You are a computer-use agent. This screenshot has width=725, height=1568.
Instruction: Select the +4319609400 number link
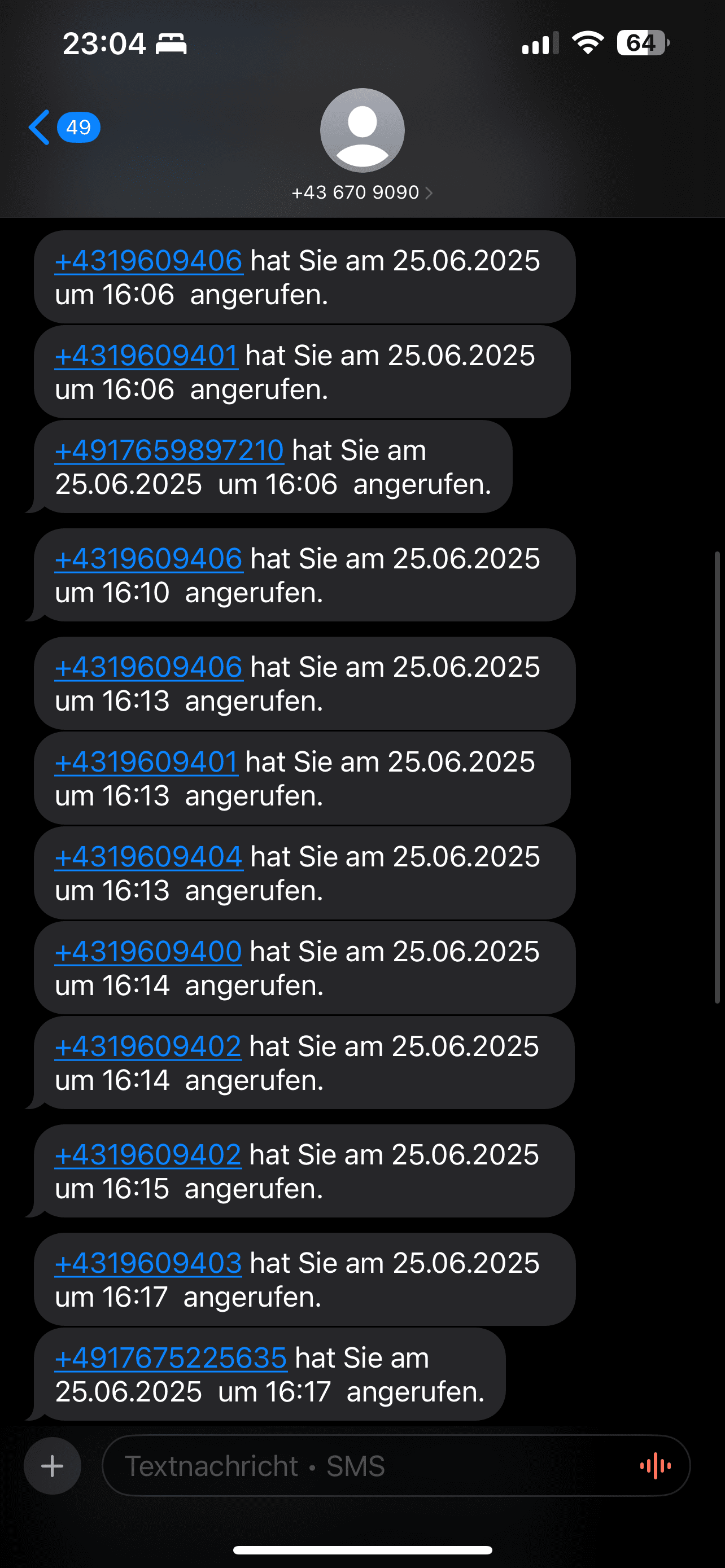tap(149, 952)
